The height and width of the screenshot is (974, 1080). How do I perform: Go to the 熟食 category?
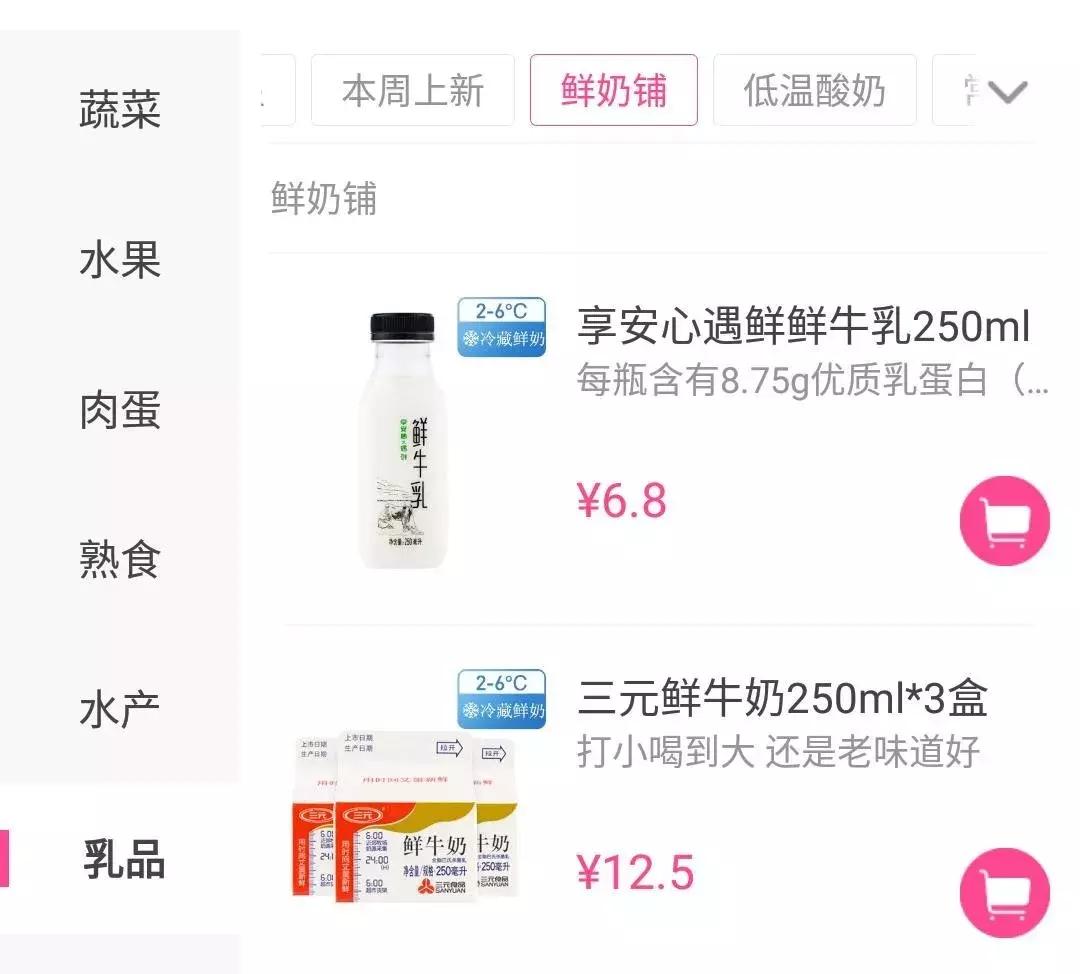point(120,560)
